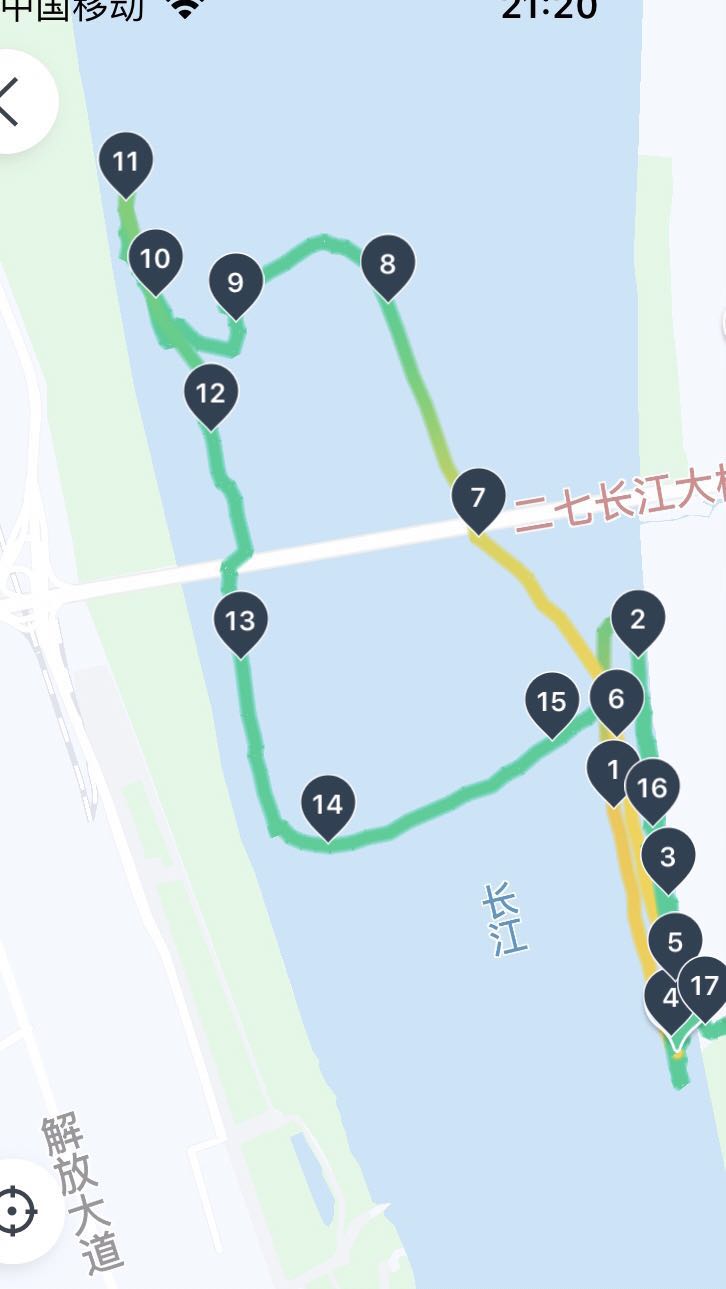Image resolution: width=726 pixels, height=1289 pixels.
Task: Tap kilometer marker 13 on the route
Action: pos(240,621)
